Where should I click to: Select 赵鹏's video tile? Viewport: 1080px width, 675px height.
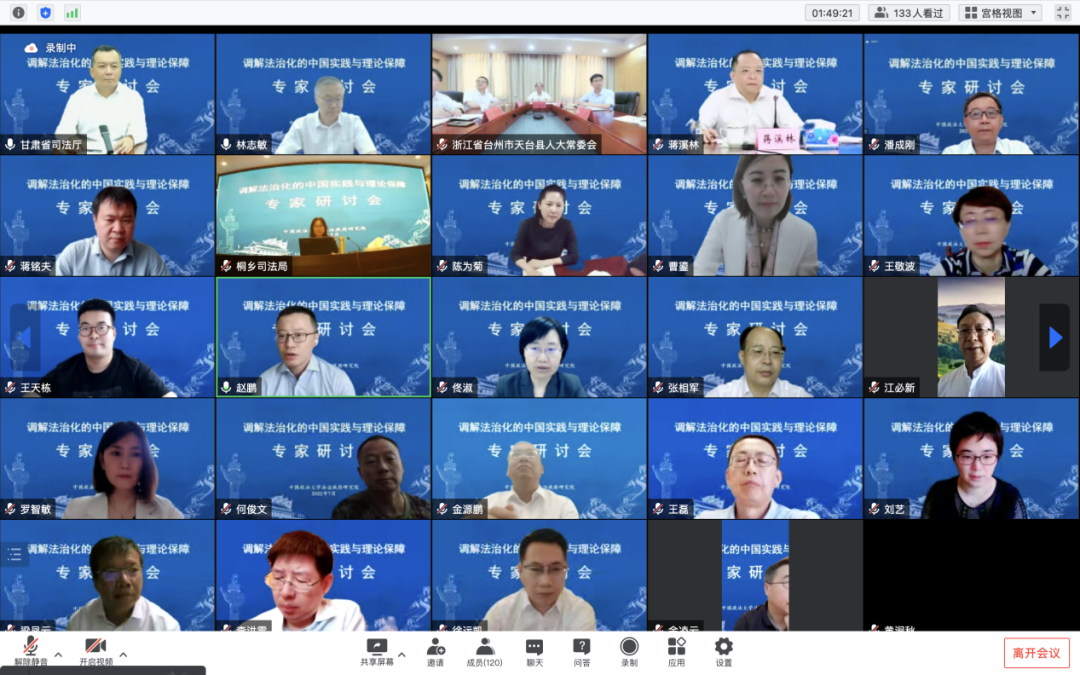pos(323,337)
